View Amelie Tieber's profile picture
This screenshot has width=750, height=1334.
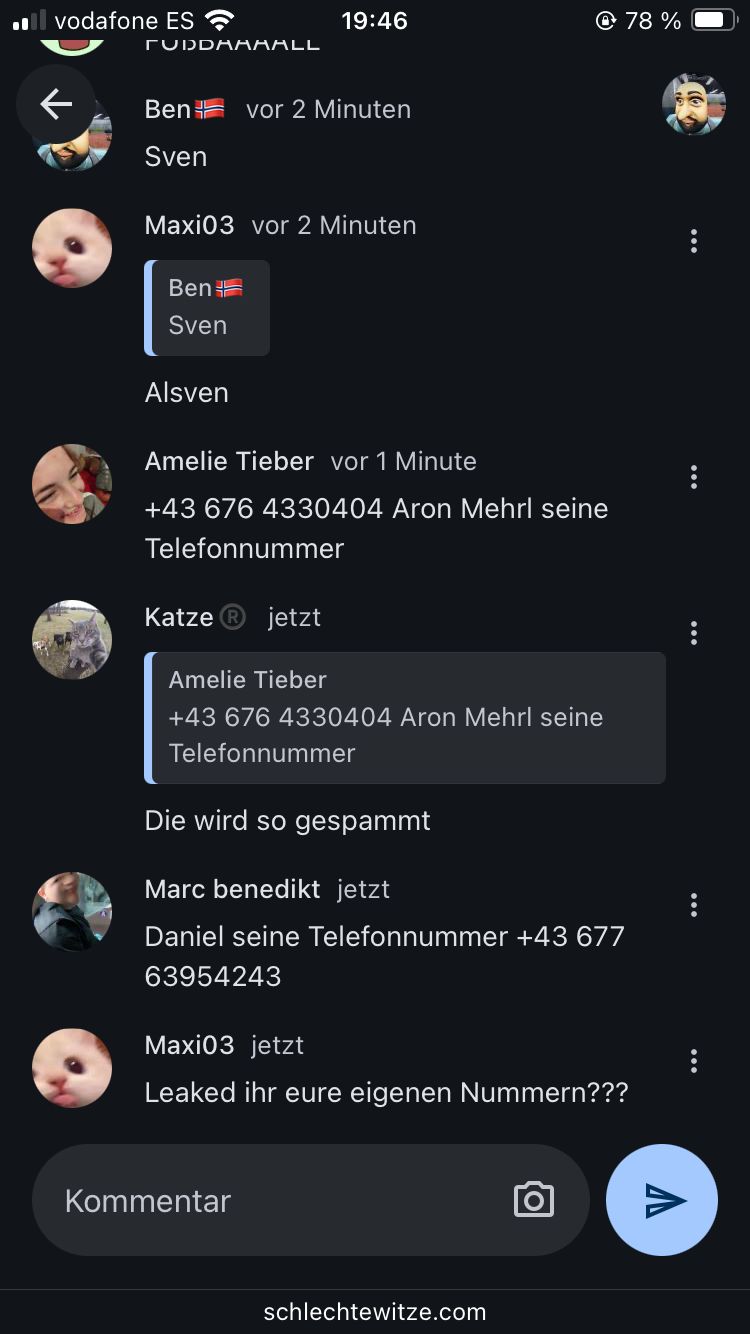point(72,484)
